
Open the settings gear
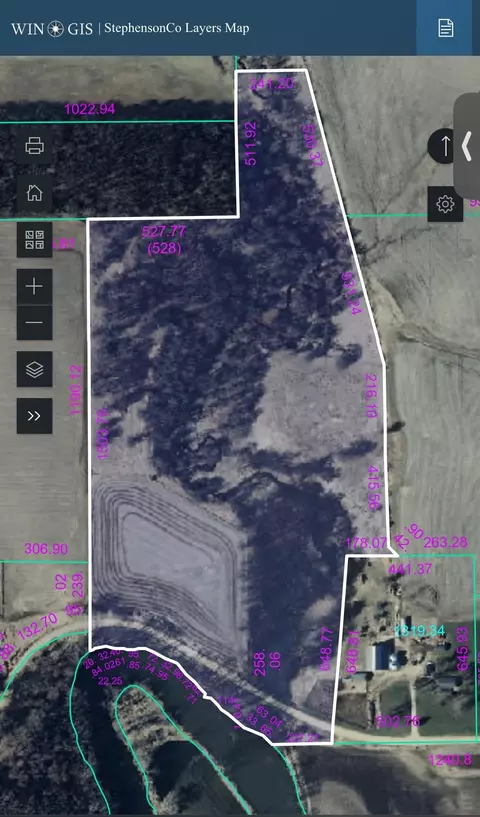(445, 204)
